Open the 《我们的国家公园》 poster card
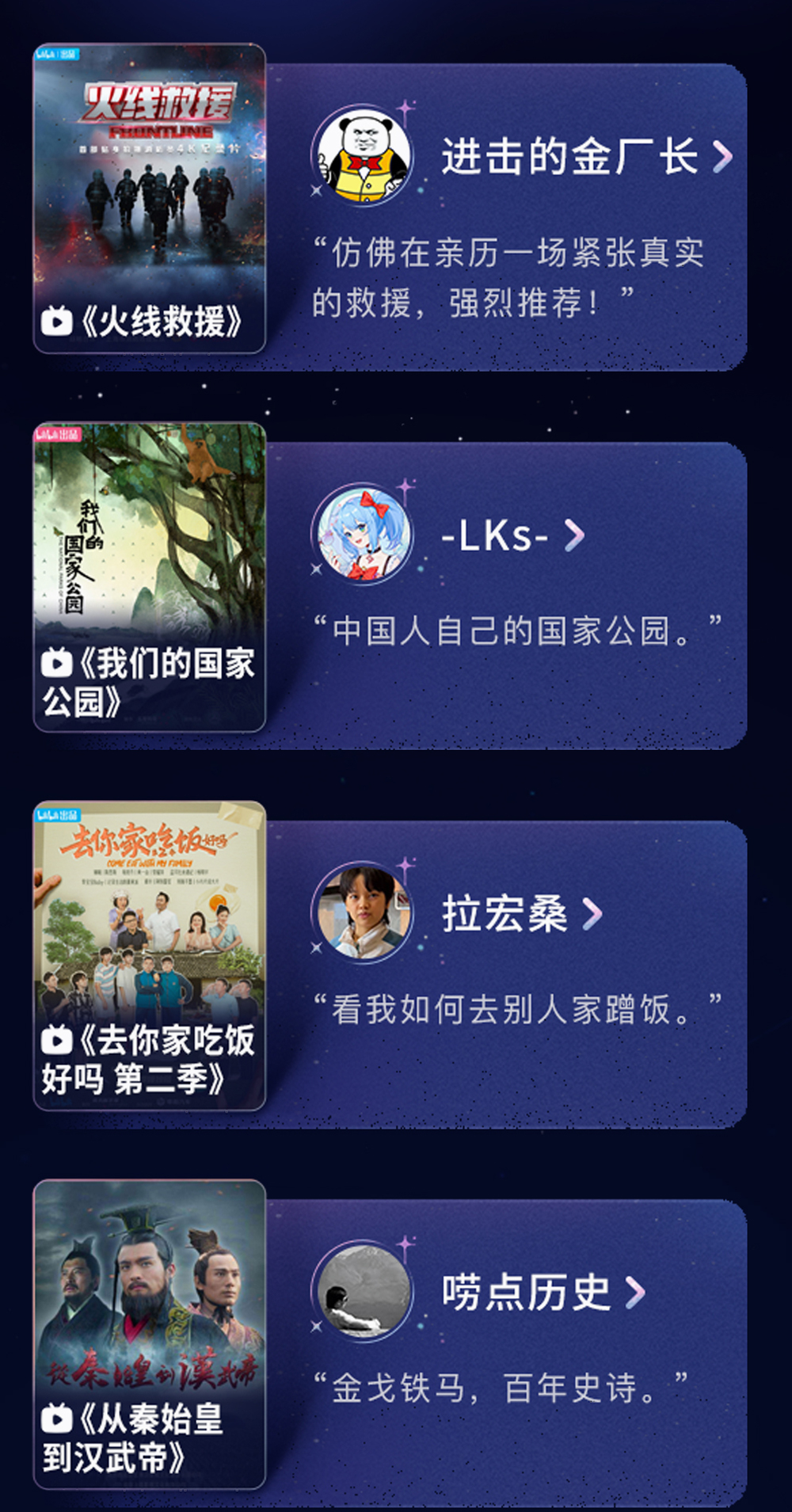This screenshot has width=792, height=1512. [x=149, y=577]
